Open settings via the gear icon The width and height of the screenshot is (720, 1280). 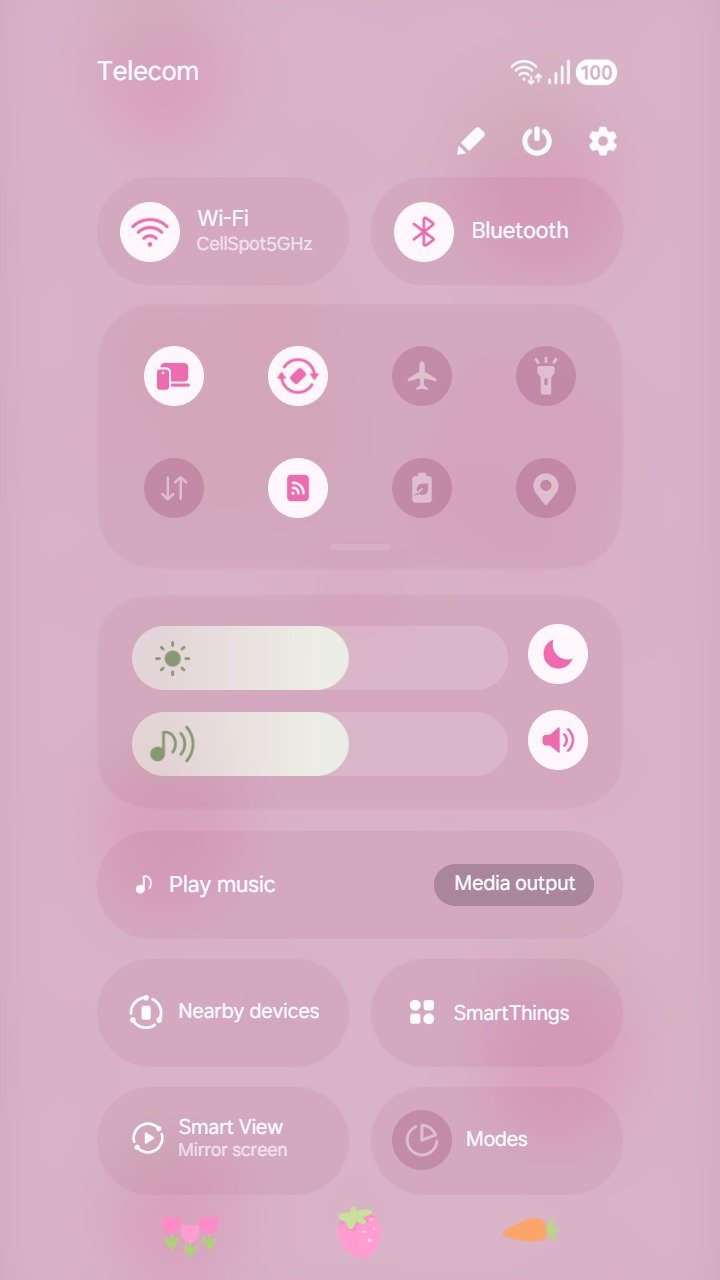(602, 141)
